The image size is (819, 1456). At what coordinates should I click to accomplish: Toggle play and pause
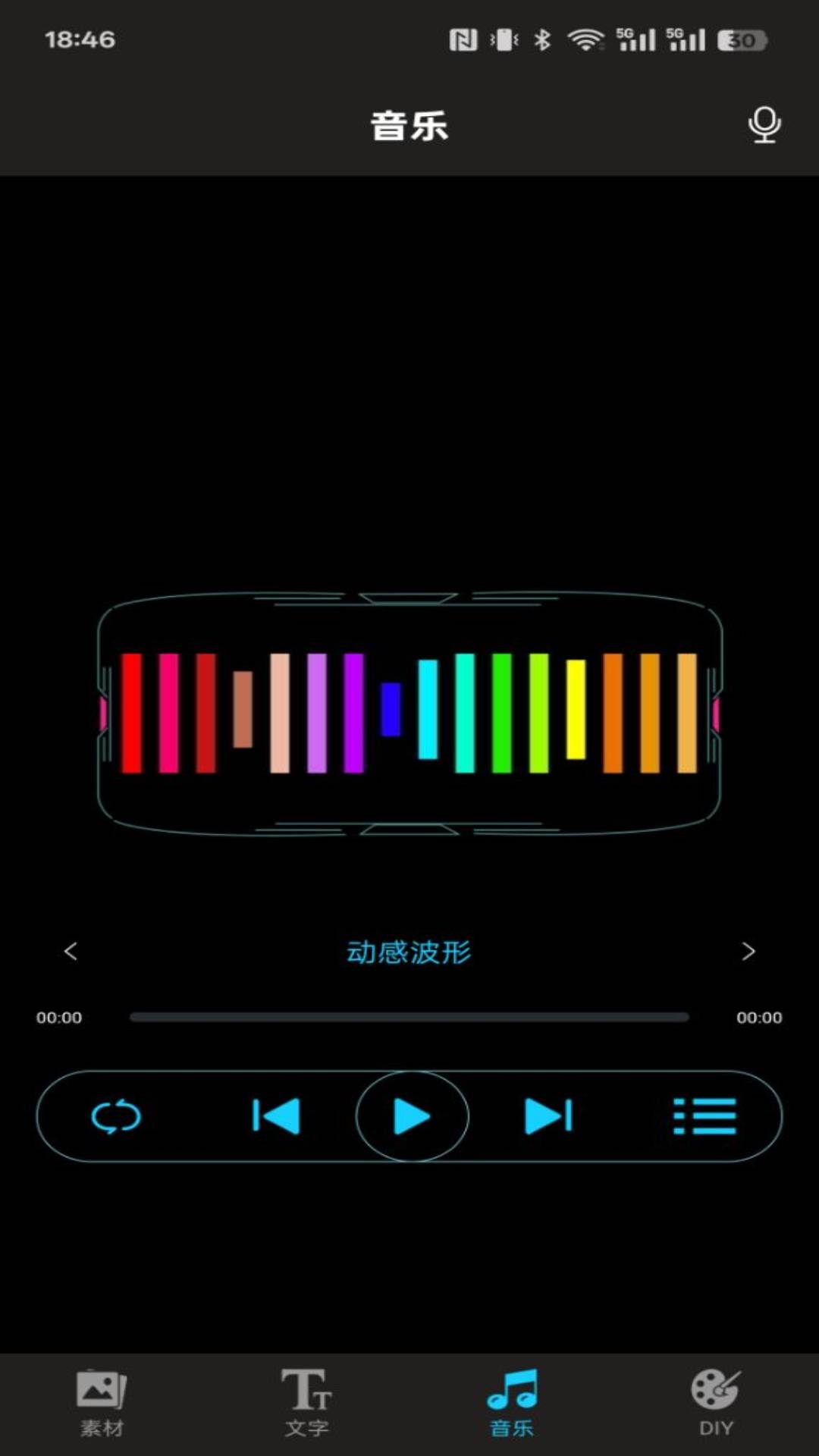click(411, 1116)
